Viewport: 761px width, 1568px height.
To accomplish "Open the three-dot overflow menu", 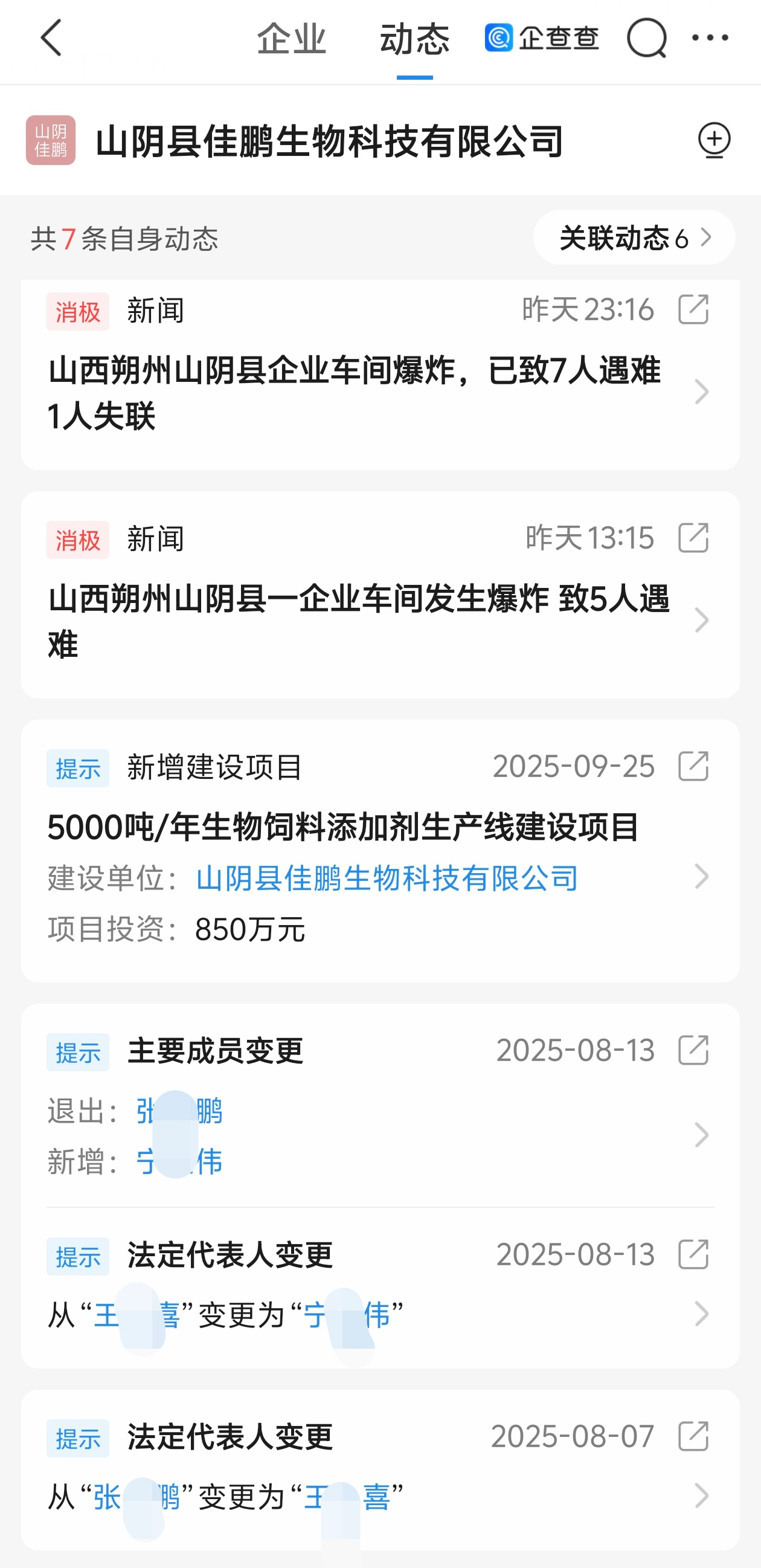I will point(710,37).
